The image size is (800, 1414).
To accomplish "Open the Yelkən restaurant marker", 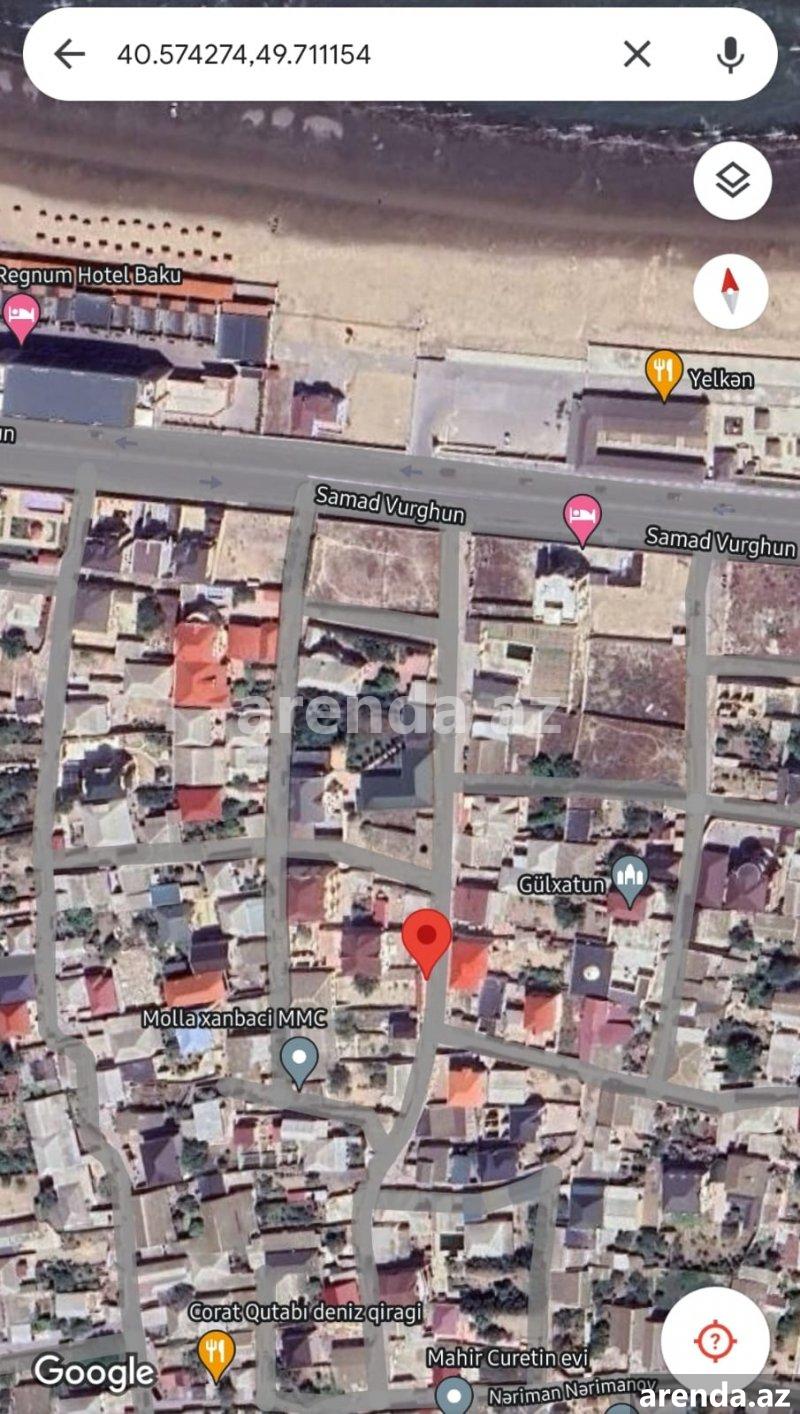I will click(x=664, y=374).
